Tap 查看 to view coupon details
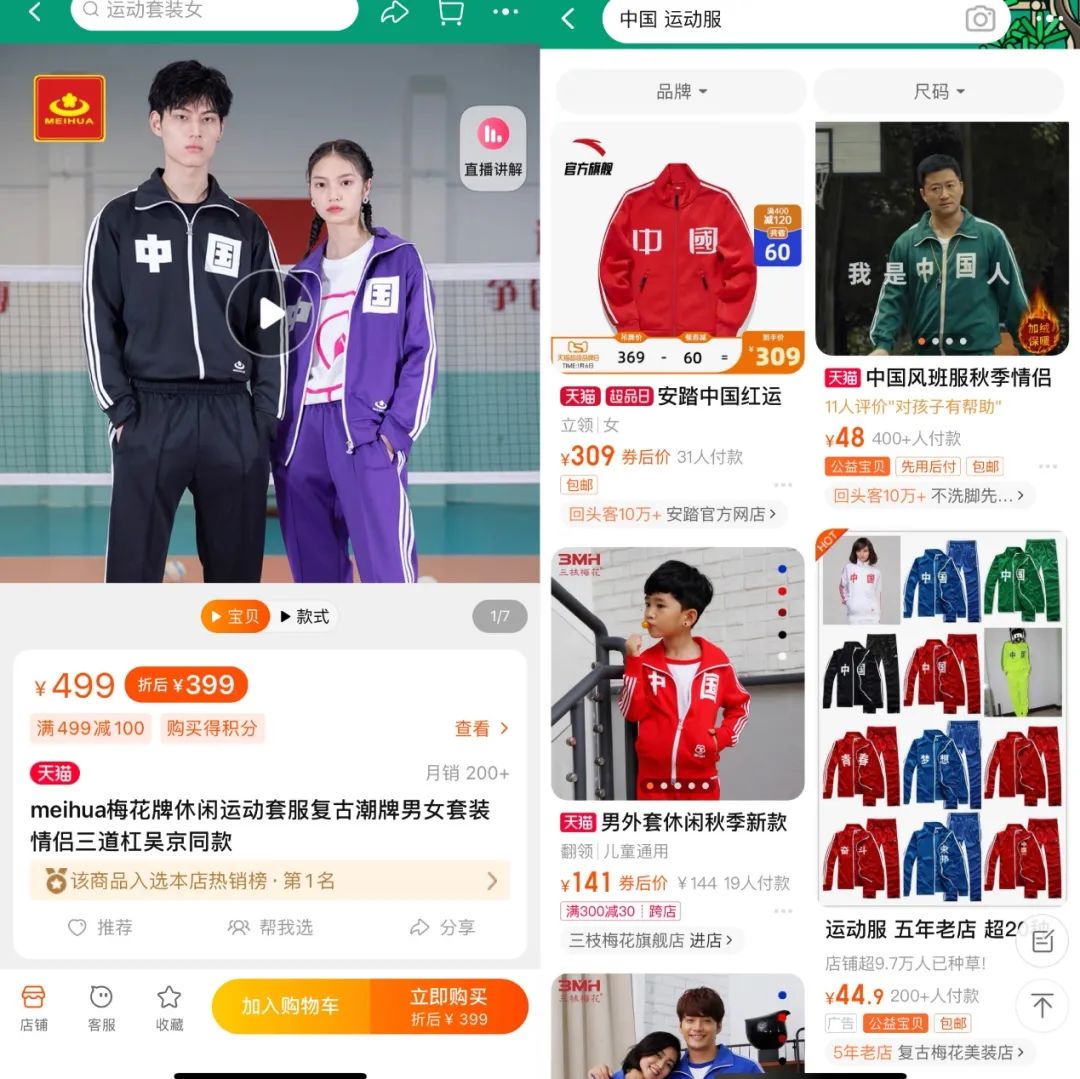 click(x=481, y=729)
